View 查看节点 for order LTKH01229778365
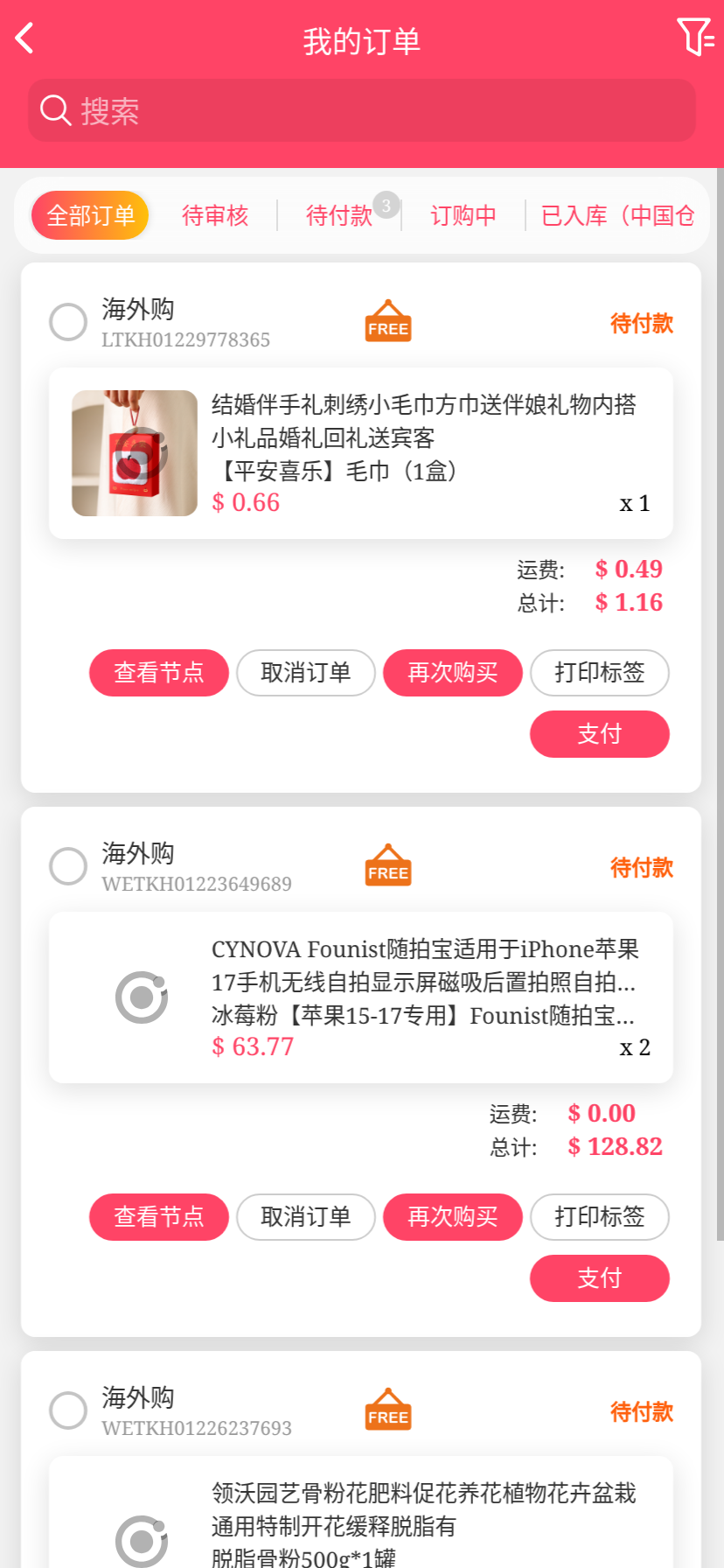The image size is (724, 1568). tap(159, 673)
